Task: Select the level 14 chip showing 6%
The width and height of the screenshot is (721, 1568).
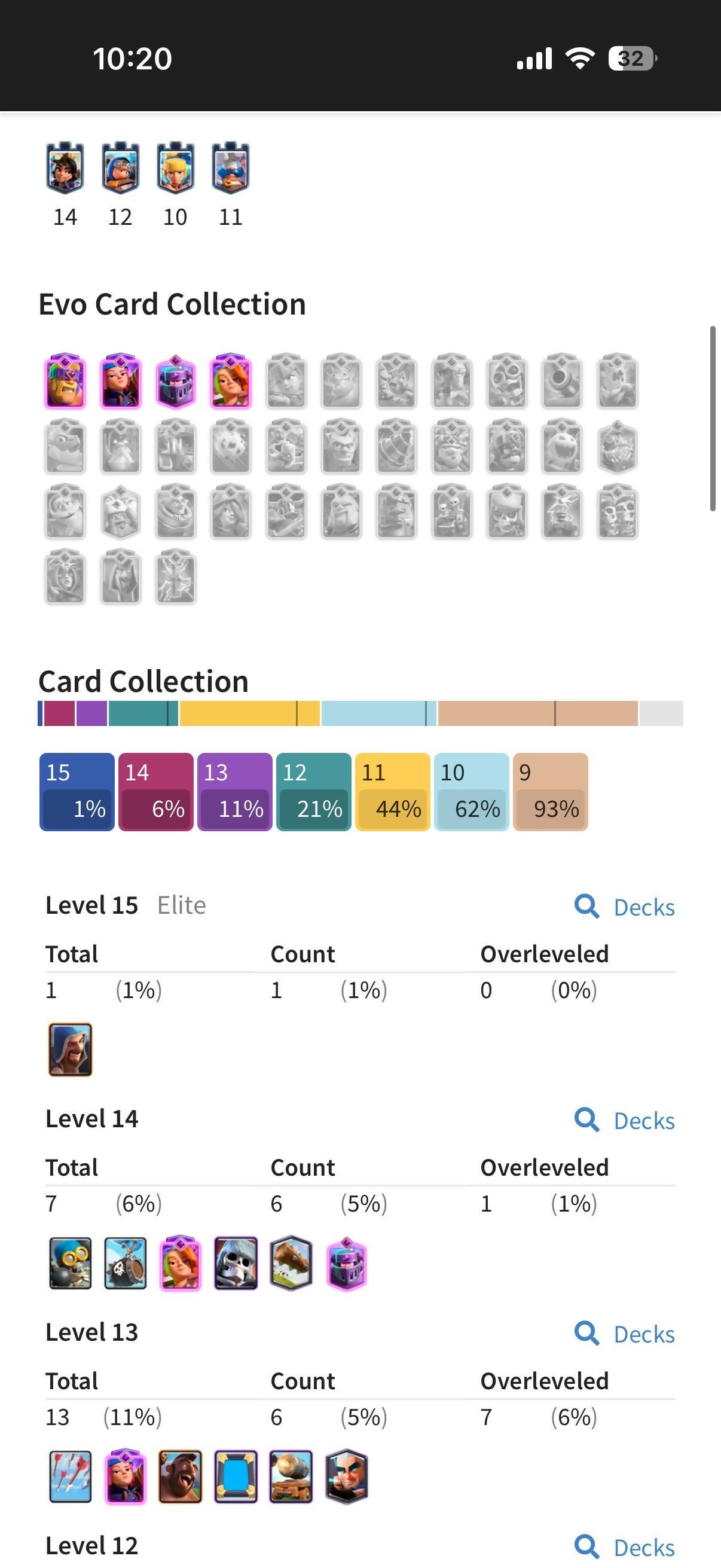Action: tap(156, 791)
